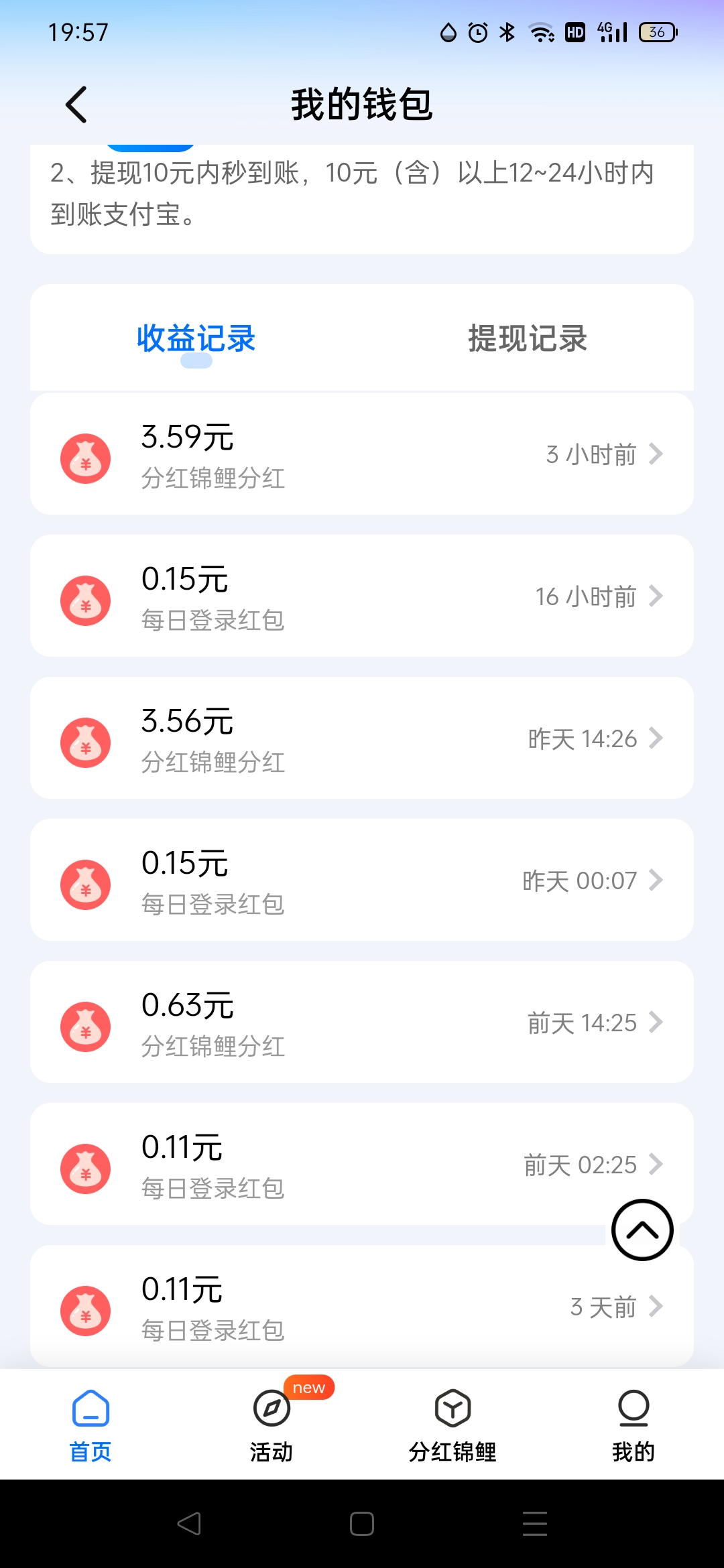Open the 3.59元 分红锦鲤分红 record

point(362,454)
